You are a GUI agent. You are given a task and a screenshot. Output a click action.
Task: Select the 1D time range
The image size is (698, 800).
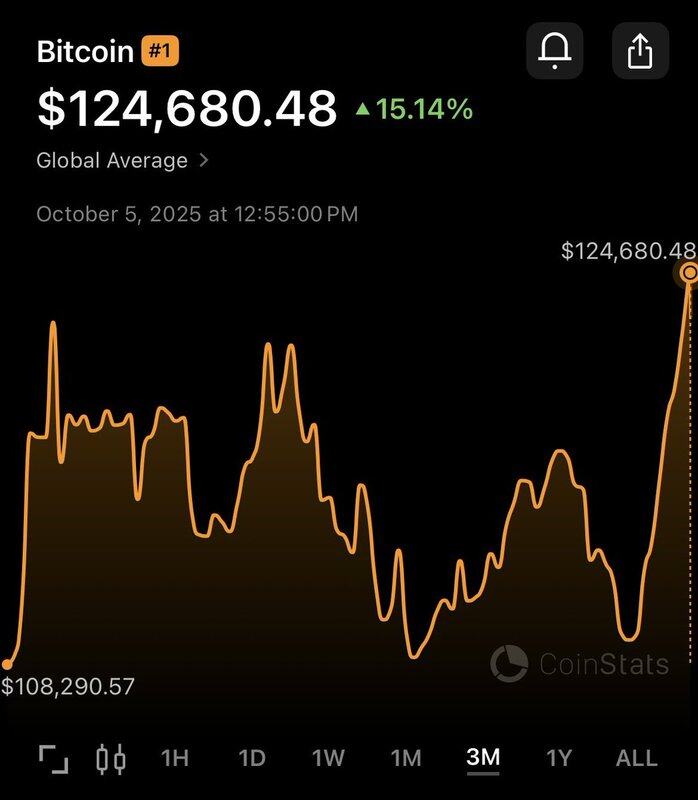[252, 758]
